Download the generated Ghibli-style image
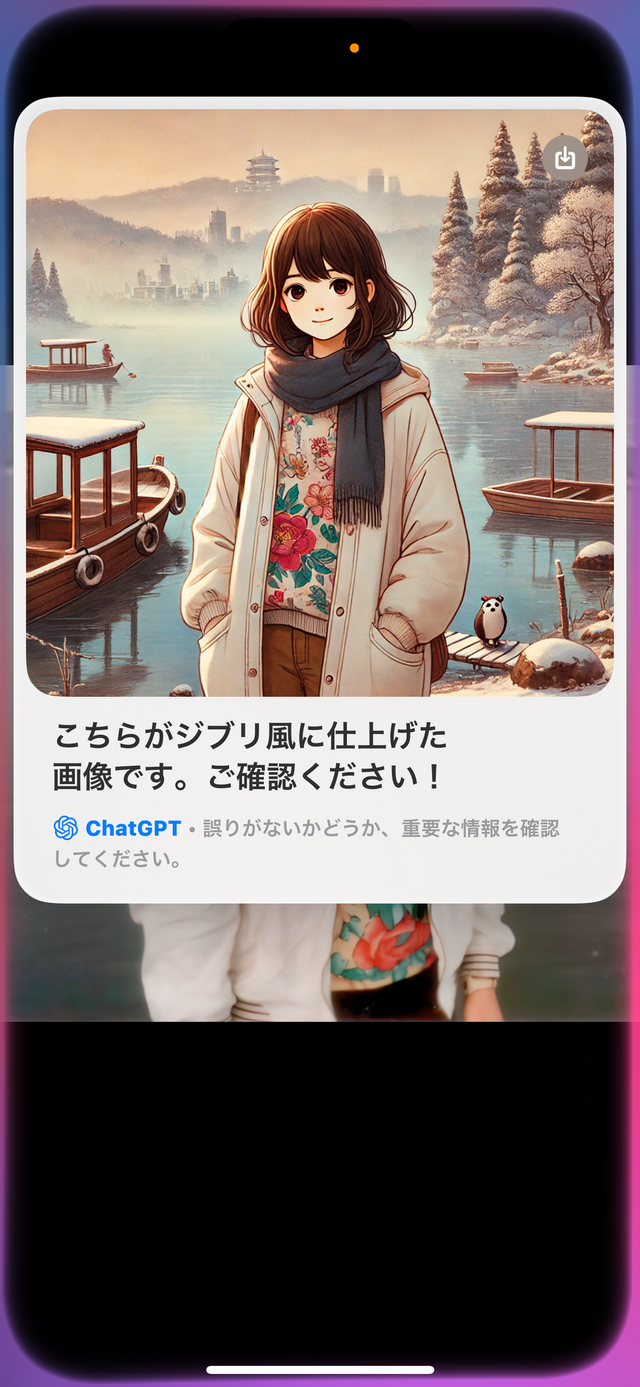The height and width of the screenshot is (1387, 640). click(x=566, y=158)
